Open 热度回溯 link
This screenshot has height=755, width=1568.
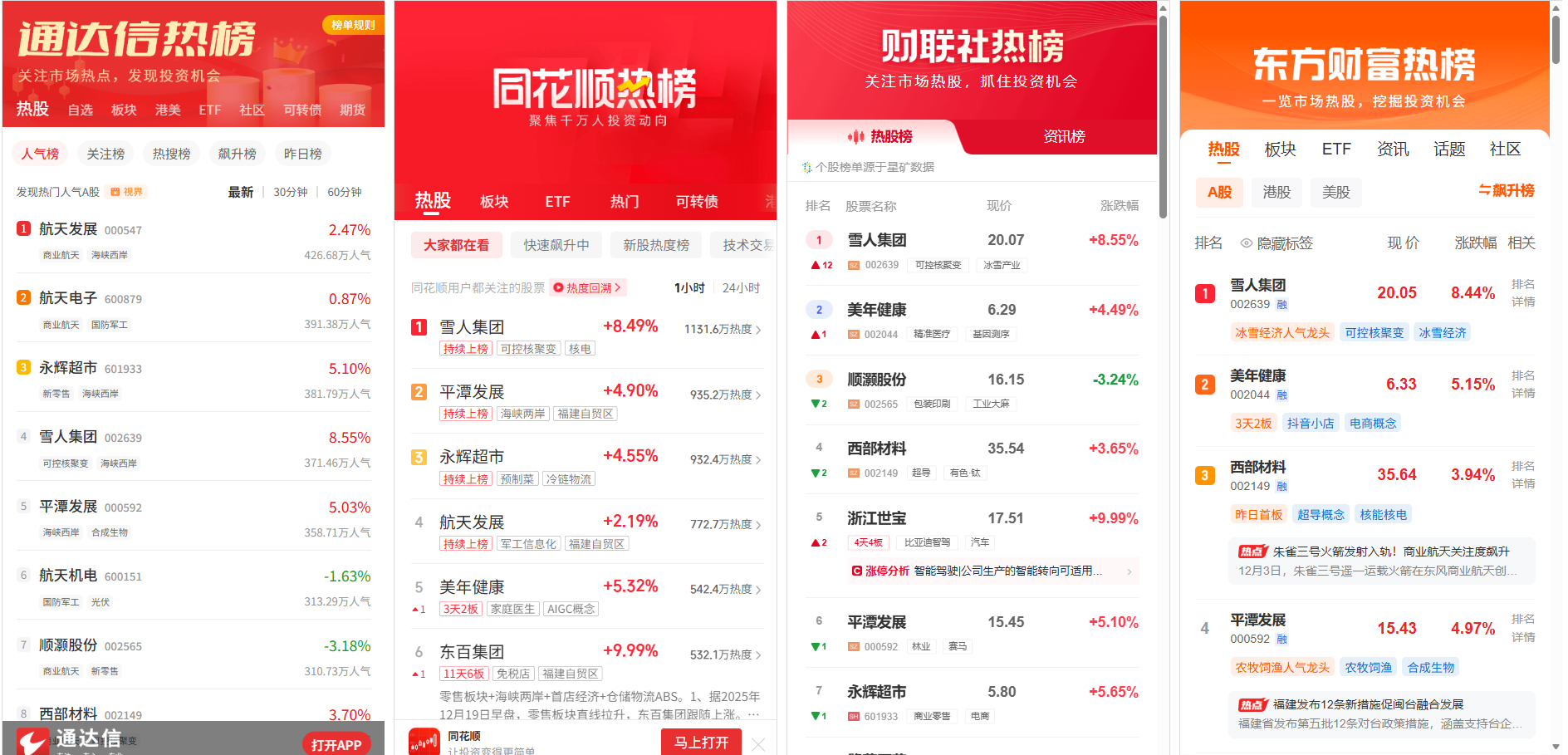[x=588, y=287]
